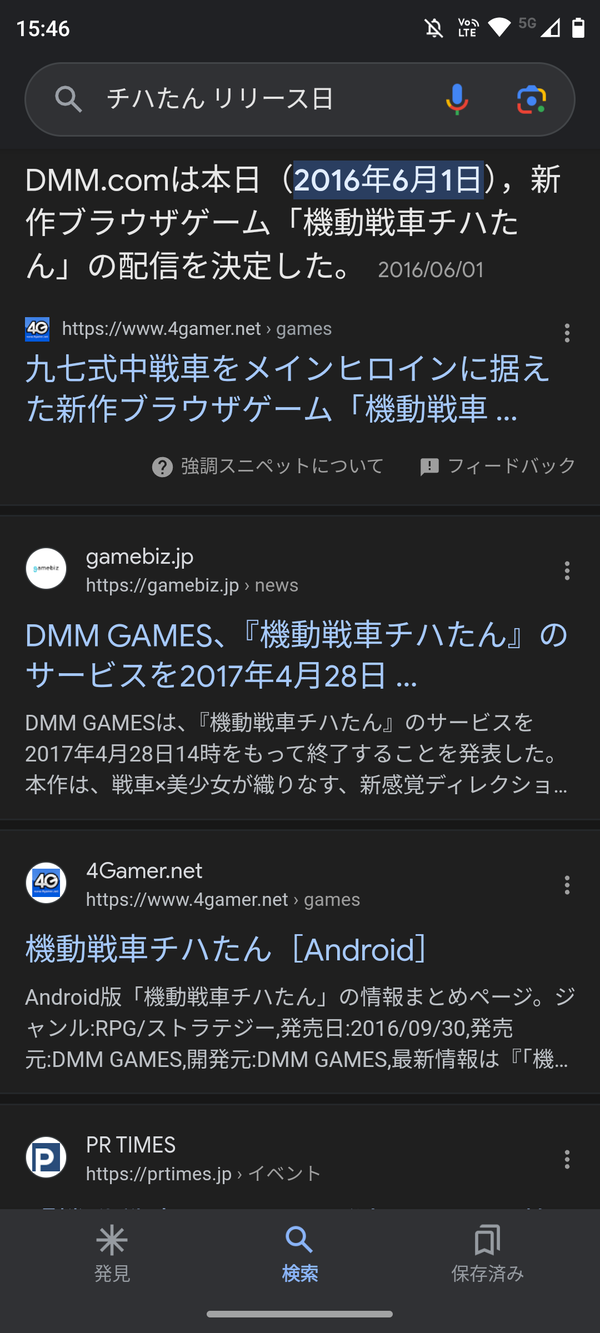Open gamebiz.jp result about service ending

click(x=296, y=655)
